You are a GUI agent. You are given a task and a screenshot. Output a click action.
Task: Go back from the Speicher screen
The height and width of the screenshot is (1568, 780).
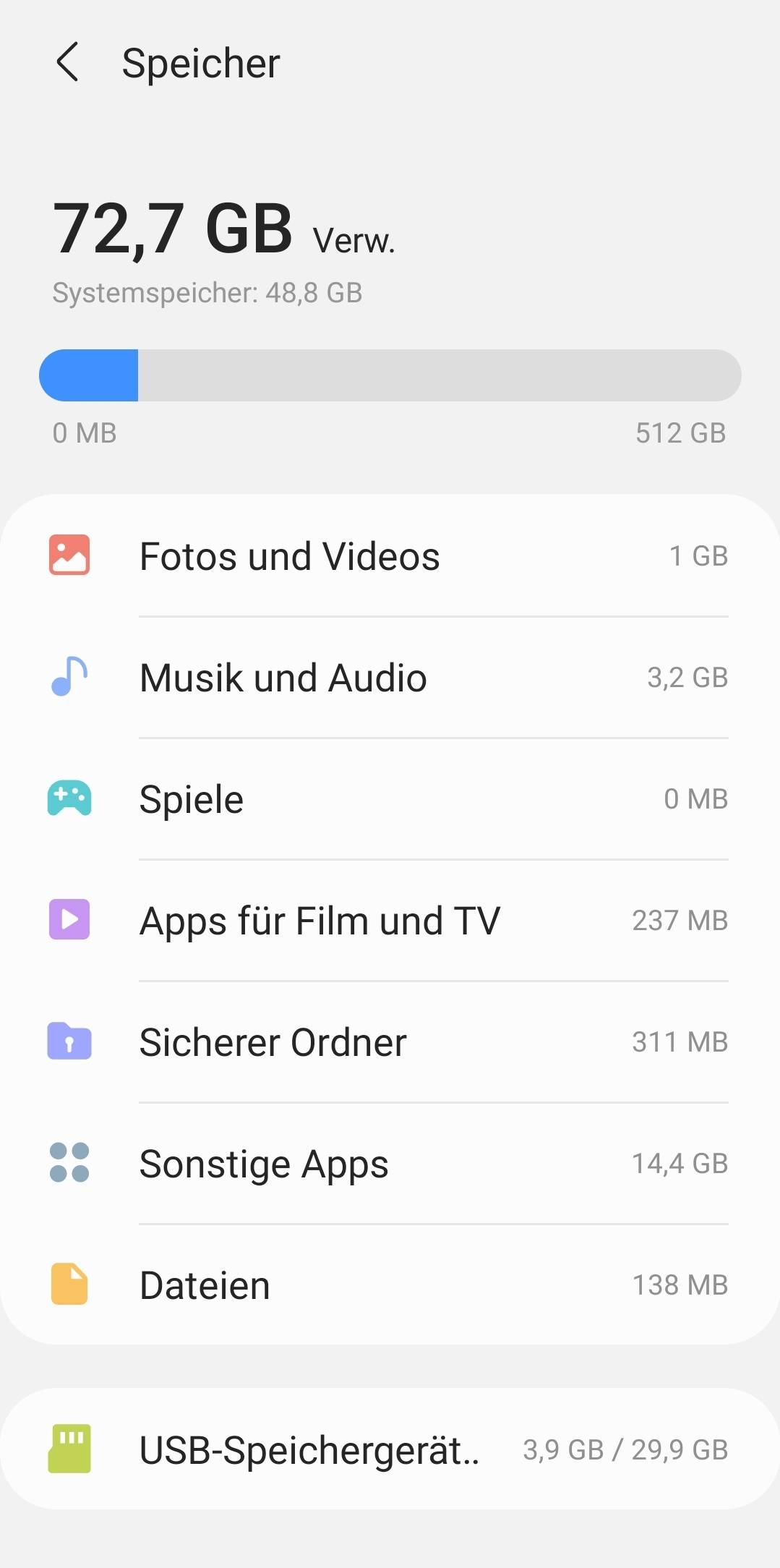67,62
